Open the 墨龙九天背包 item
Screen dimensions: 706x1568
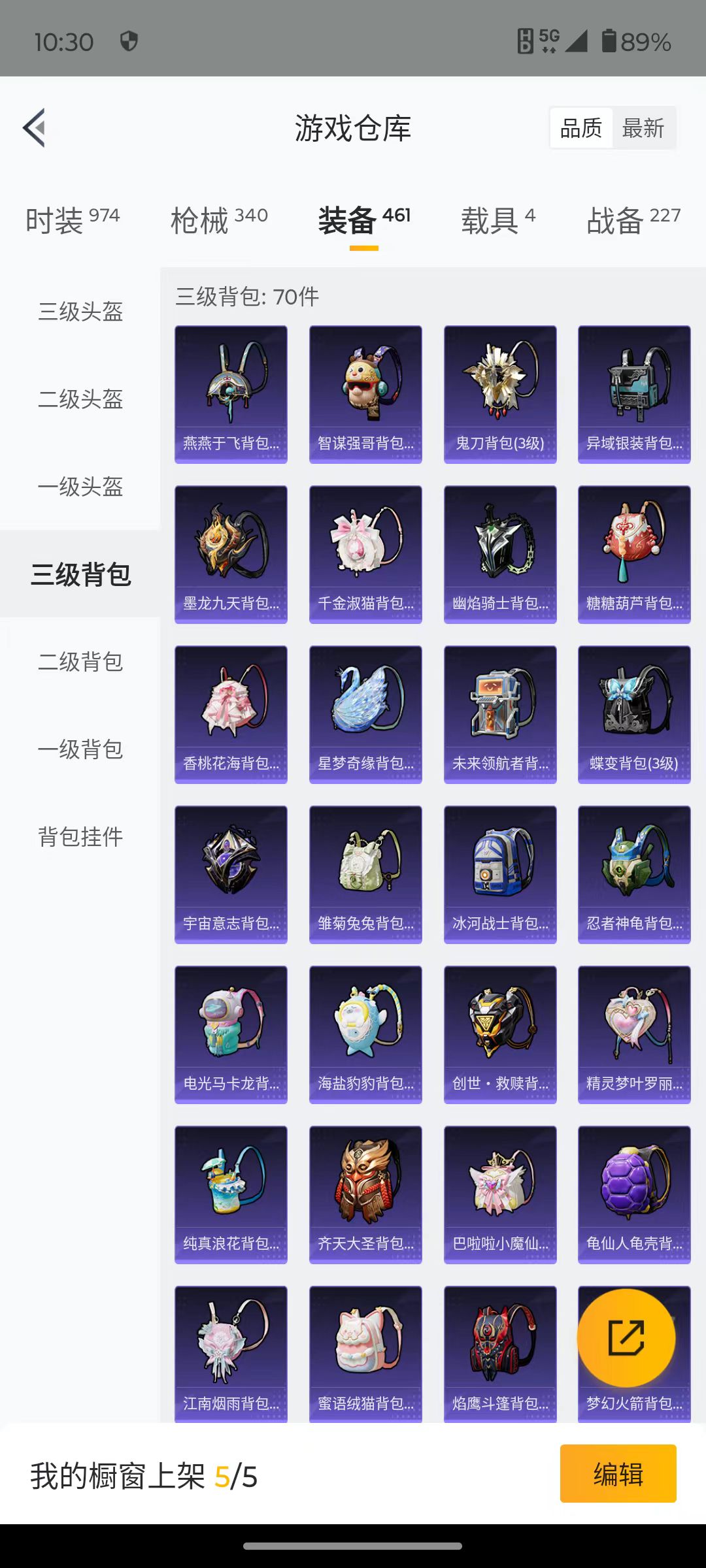pos(231,555)
